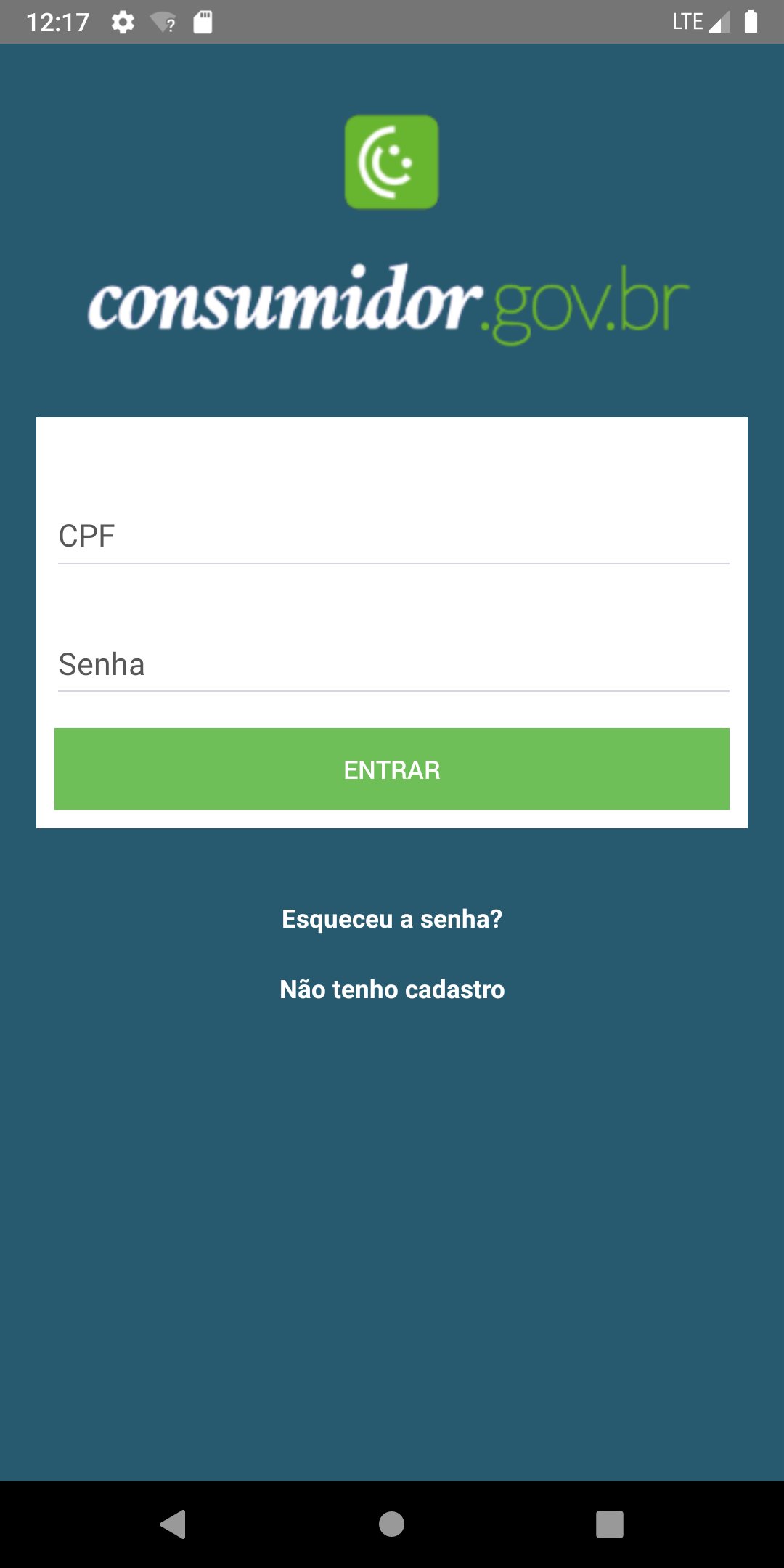Select the Senha password field
This screenshot has height=1568, width=784.
392,664
